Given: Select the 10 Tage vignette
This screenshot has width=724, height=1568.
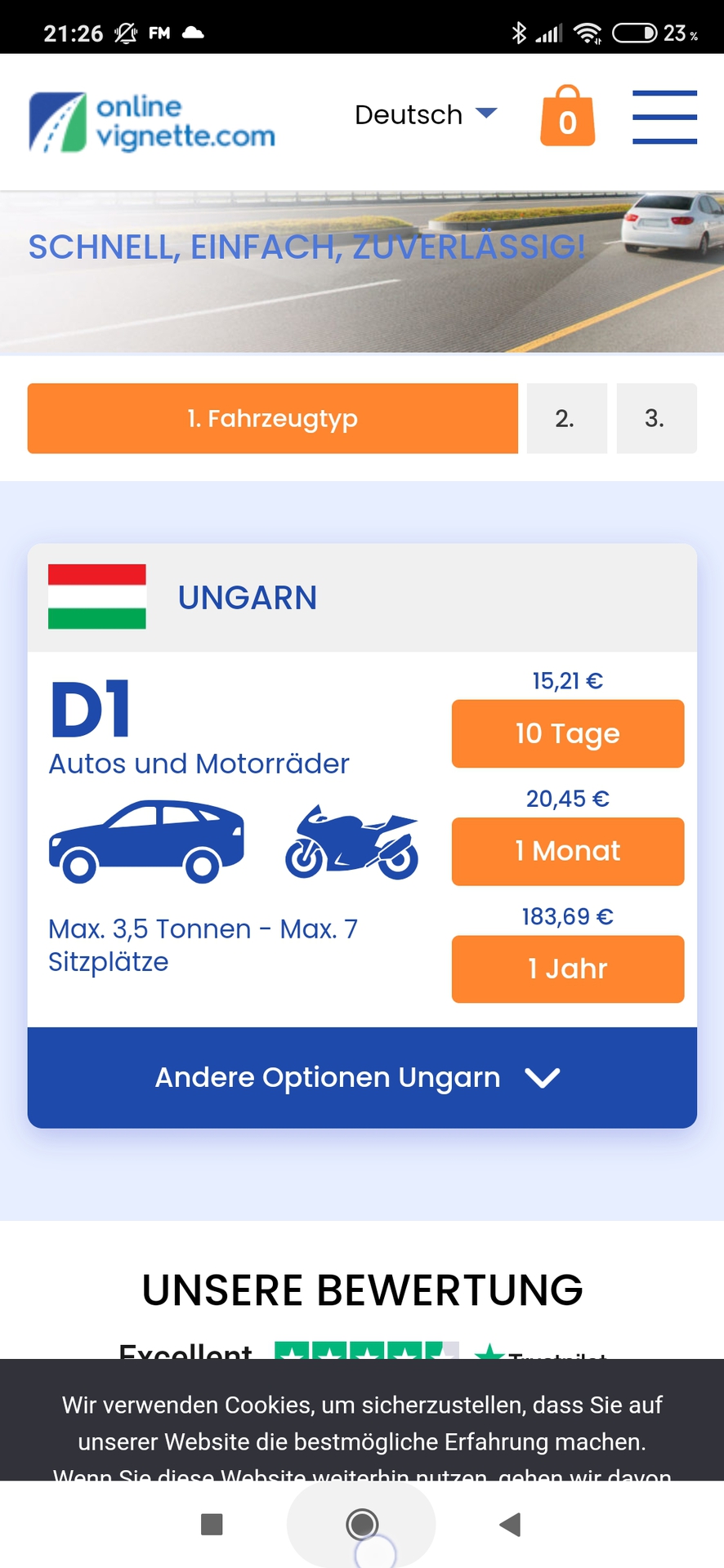Looking at the screenshot, I should coord(567,733).
